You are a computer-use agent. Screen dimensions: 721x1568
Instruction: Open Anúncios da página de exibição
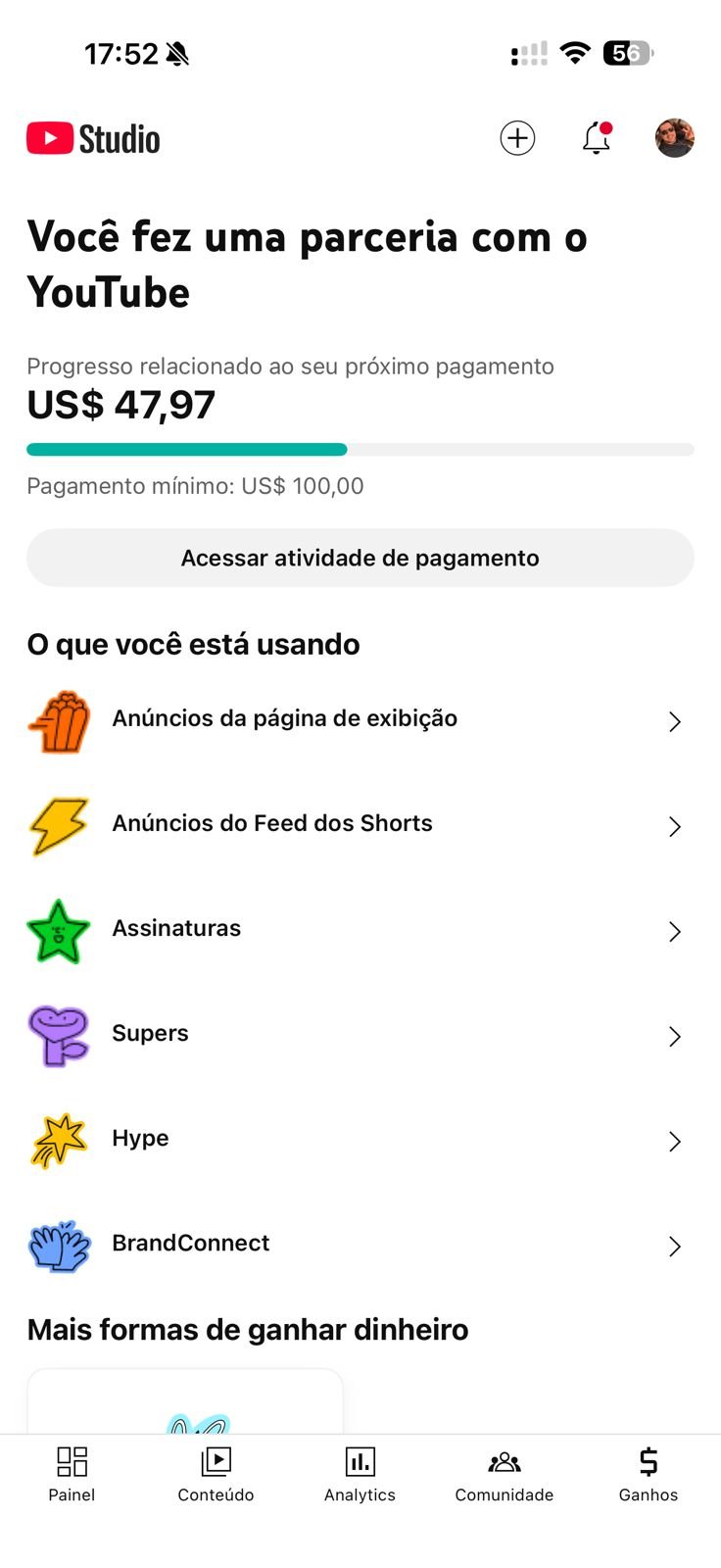360,720
